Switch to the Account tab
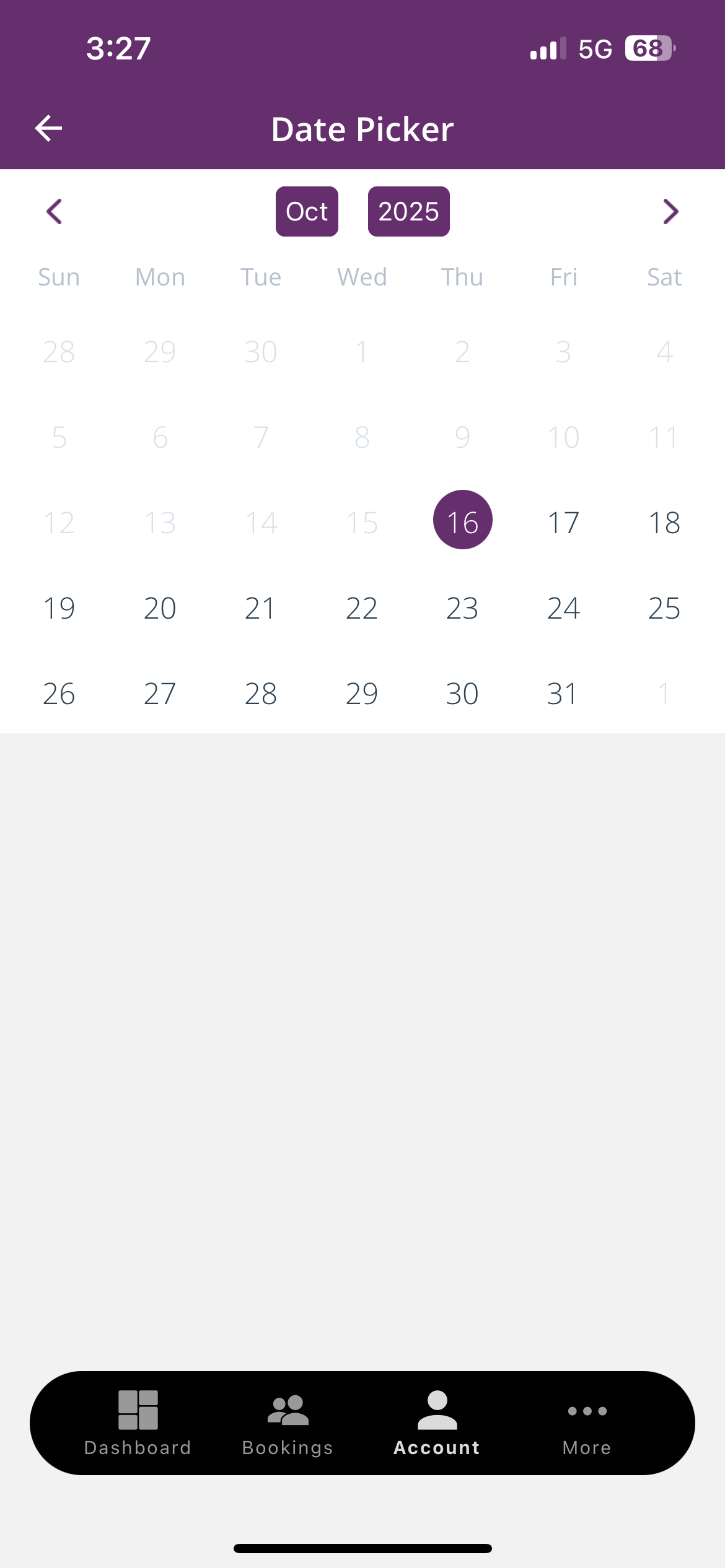 coord(437,1422)
